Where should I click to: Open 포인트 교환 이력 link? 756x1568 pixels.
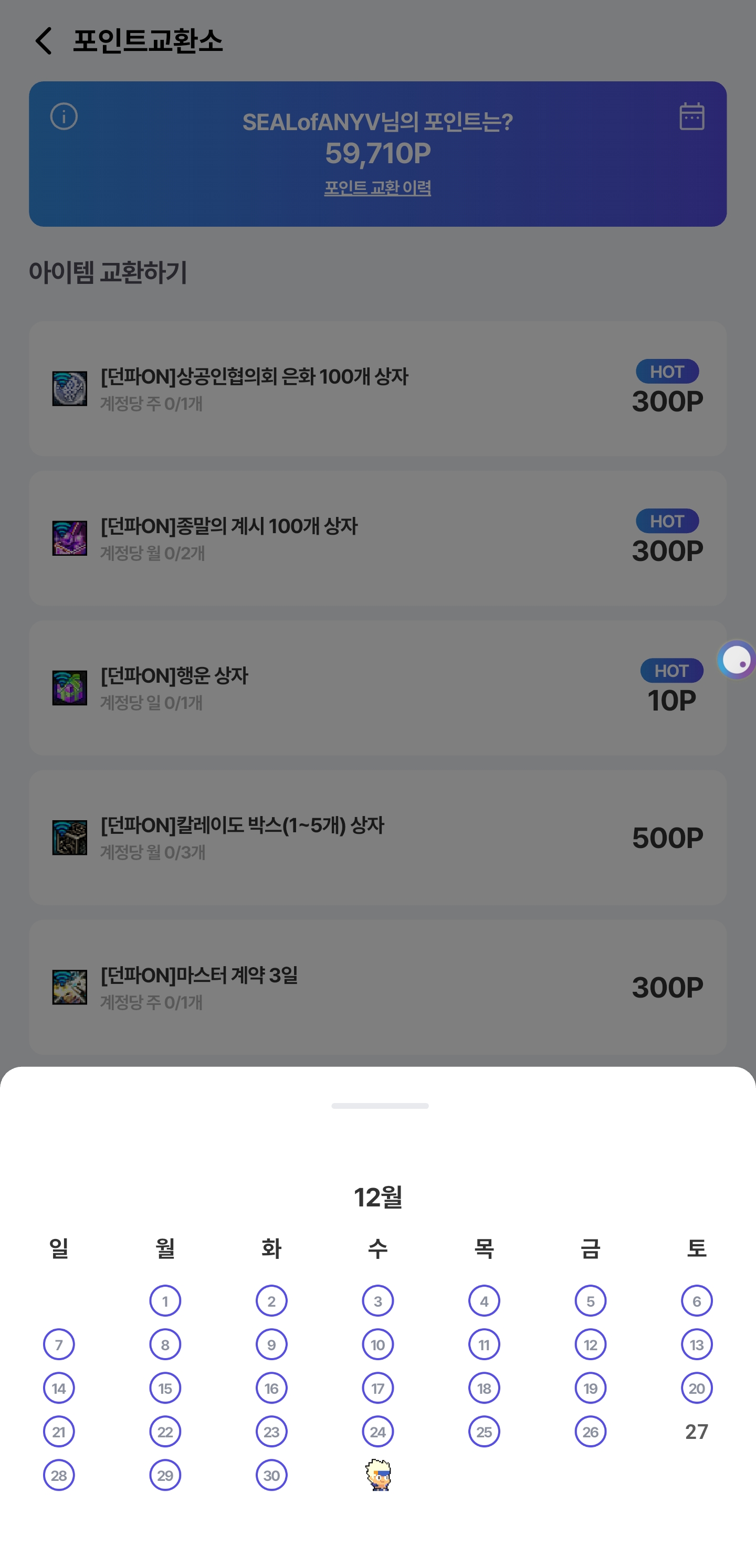(377, 188)
